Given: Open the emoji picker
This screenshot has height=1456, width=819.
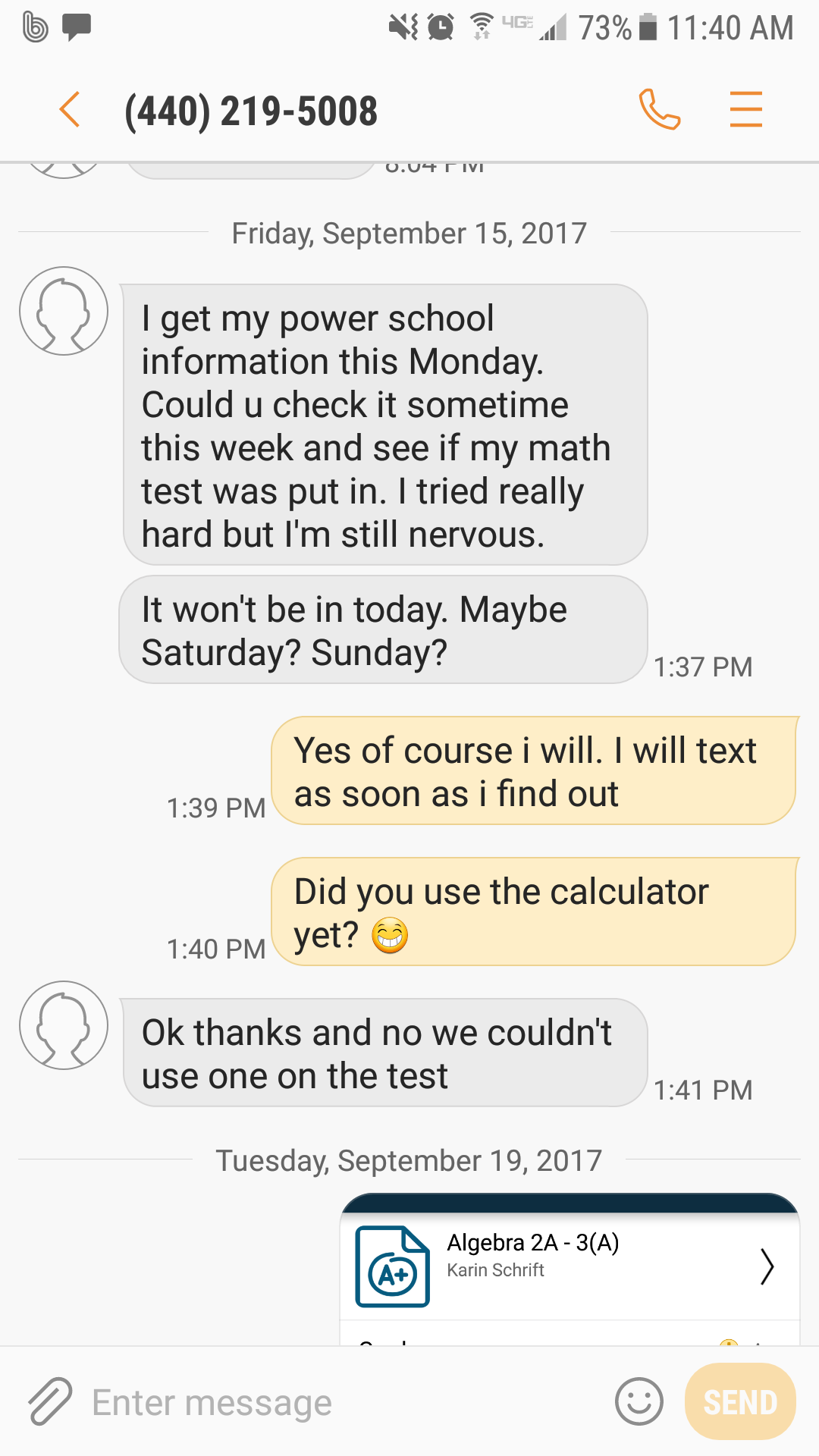Looking at the screenshot, I should [639, 1401].
